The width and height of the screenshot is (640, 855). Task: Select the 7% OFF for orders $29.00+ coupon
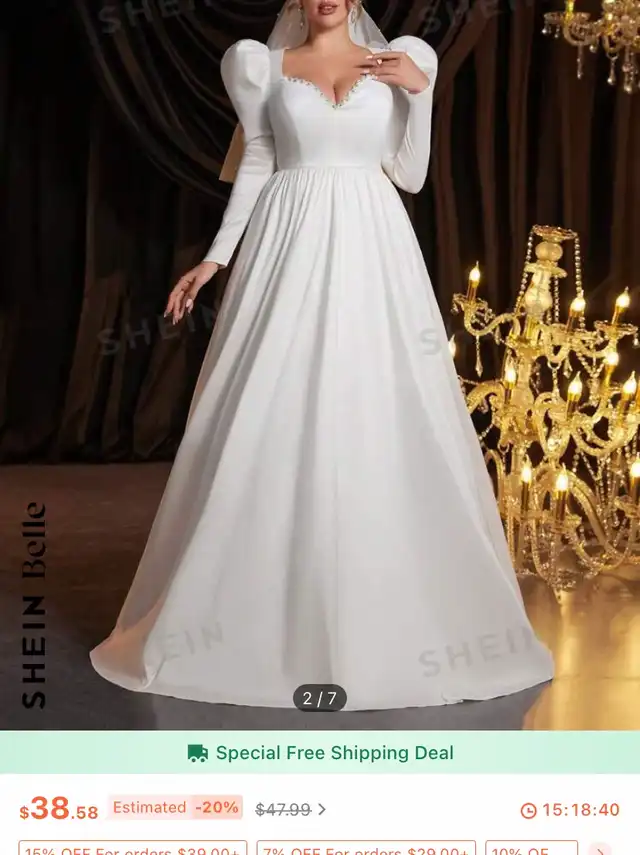(366, 849)
